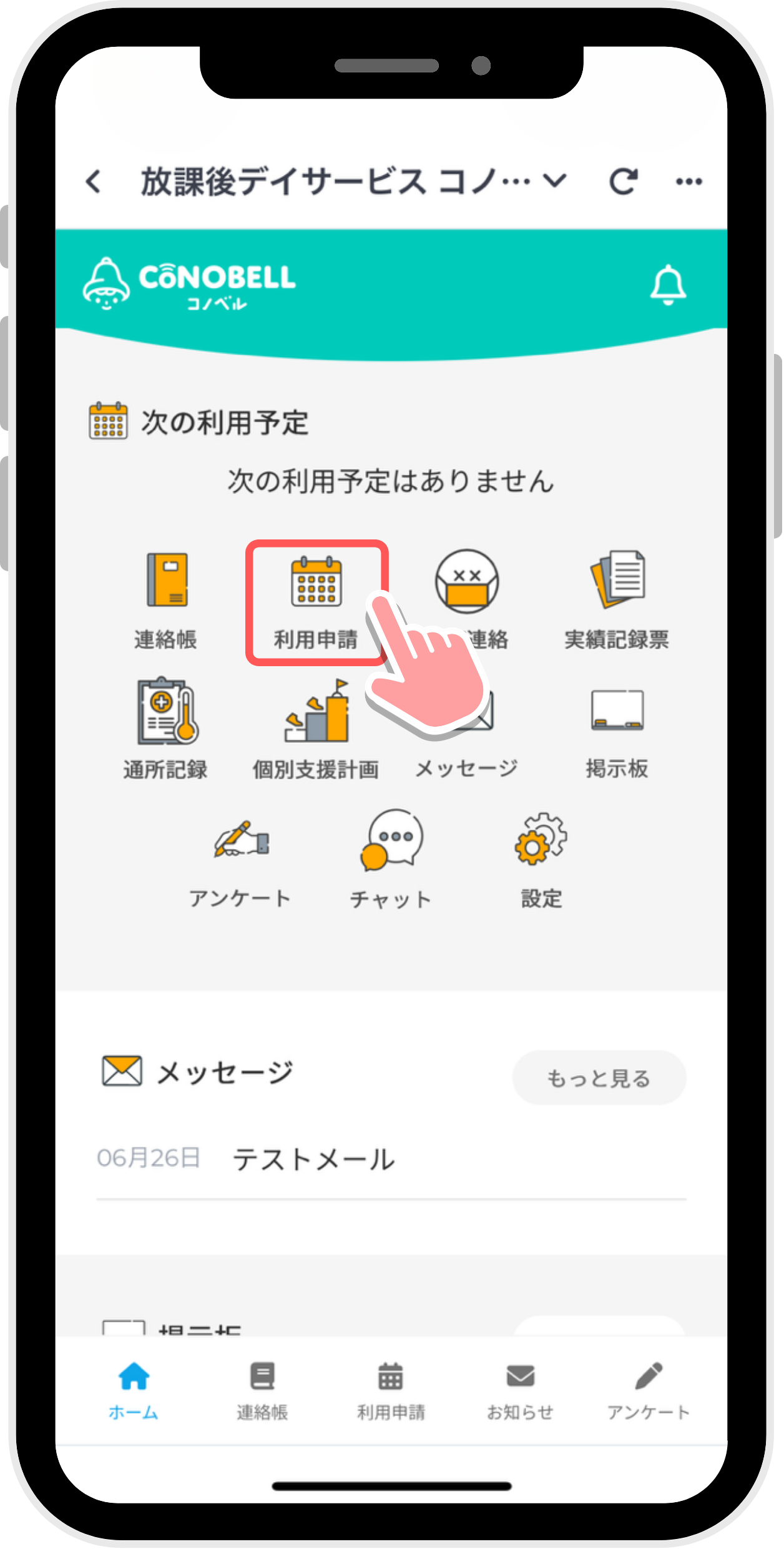784x1549 pixels.
Task: Go back using the header arrow
Action: coord(94,182)
